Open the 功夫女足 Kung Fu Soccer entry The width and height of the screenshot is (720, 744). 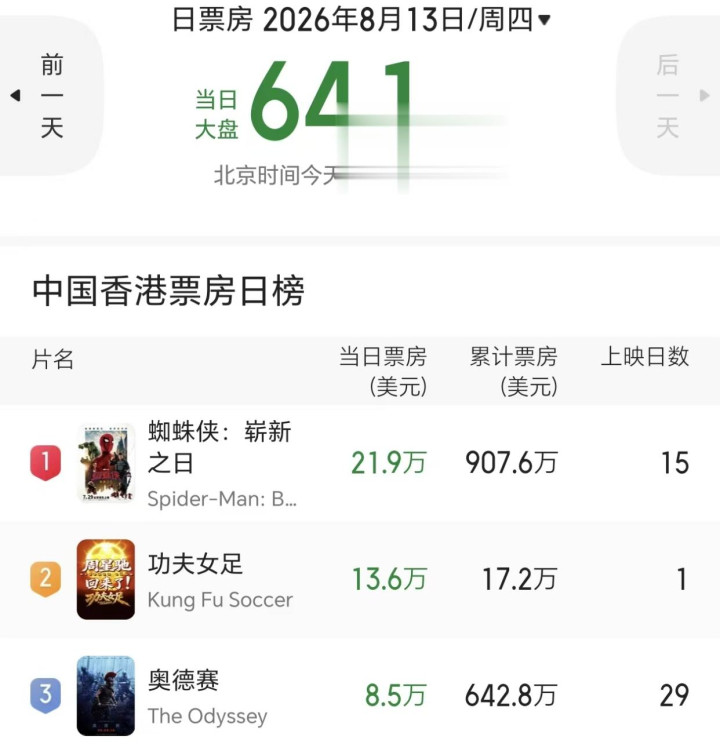coord(360,579)
